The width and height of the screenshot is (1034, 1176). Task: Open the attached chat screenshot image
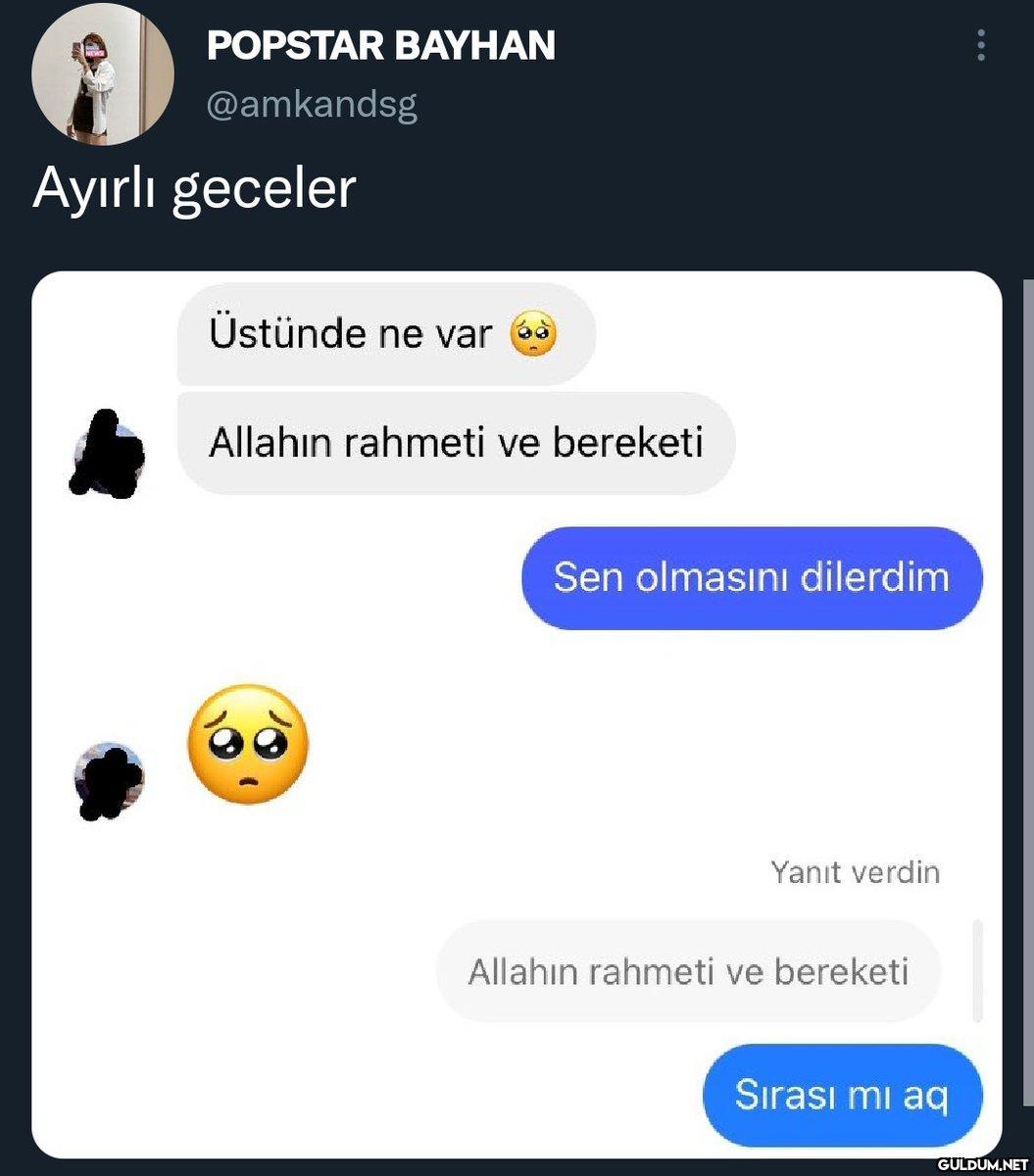[517, 715]
